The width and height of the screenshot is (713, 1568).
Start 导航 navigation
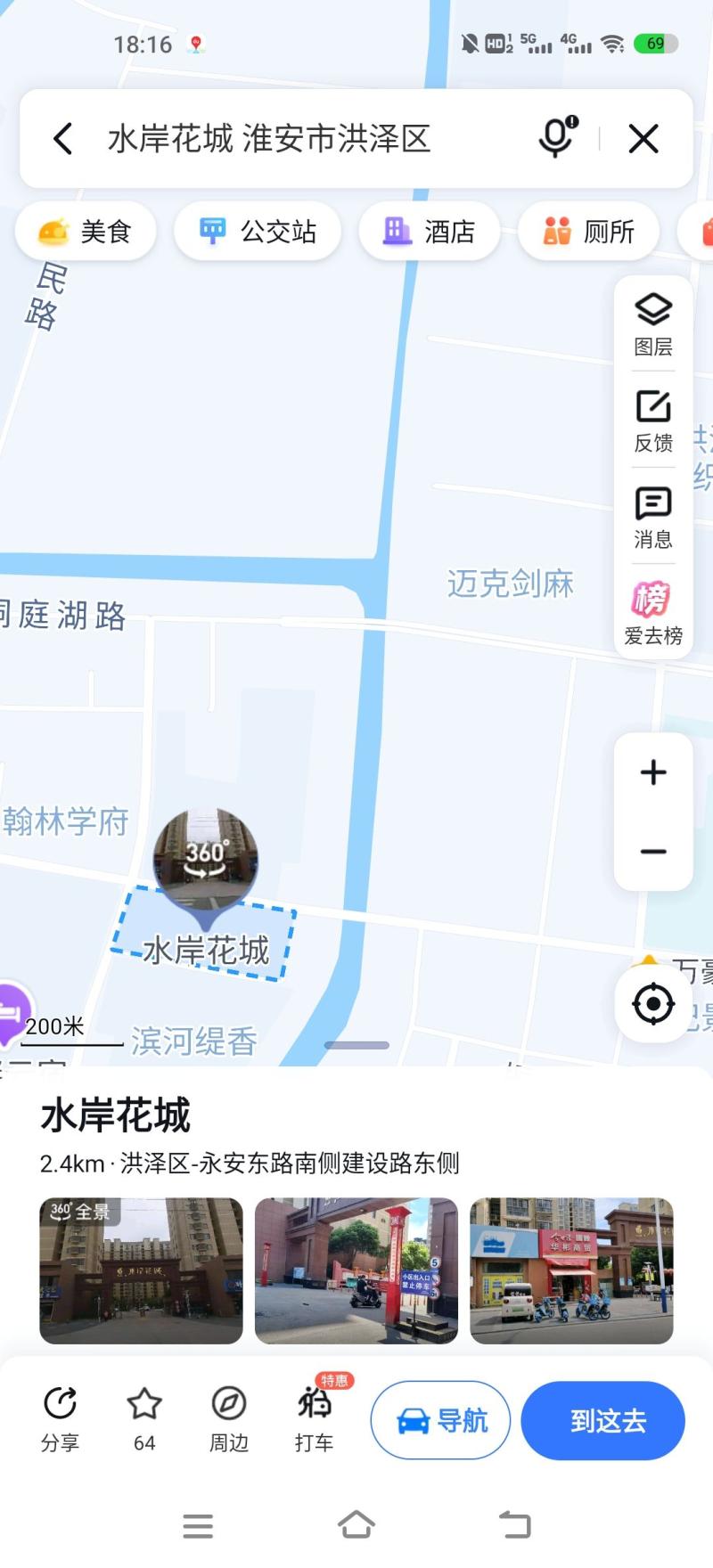point(441,1420)
